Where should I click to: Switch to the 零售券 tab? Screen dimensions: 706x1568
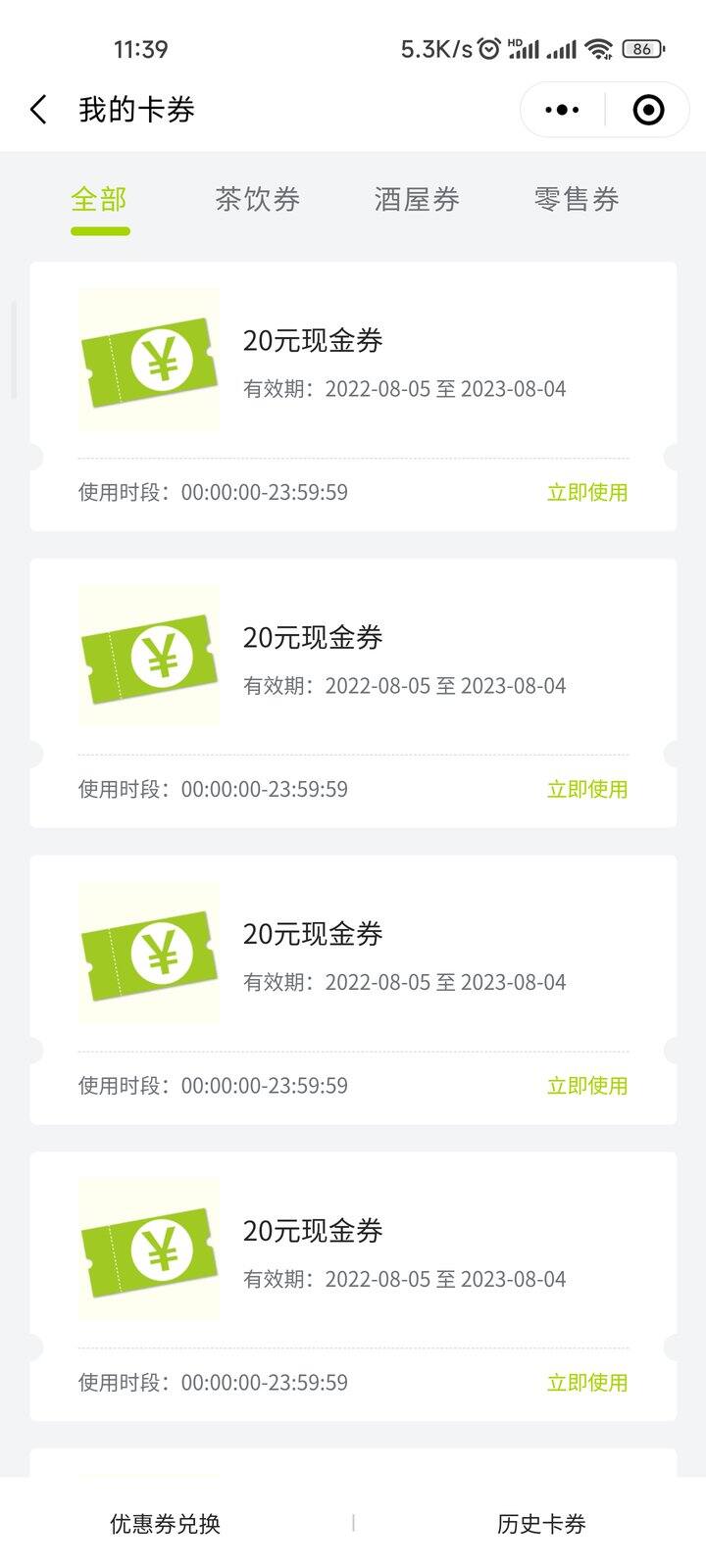(x=577, y=200)
